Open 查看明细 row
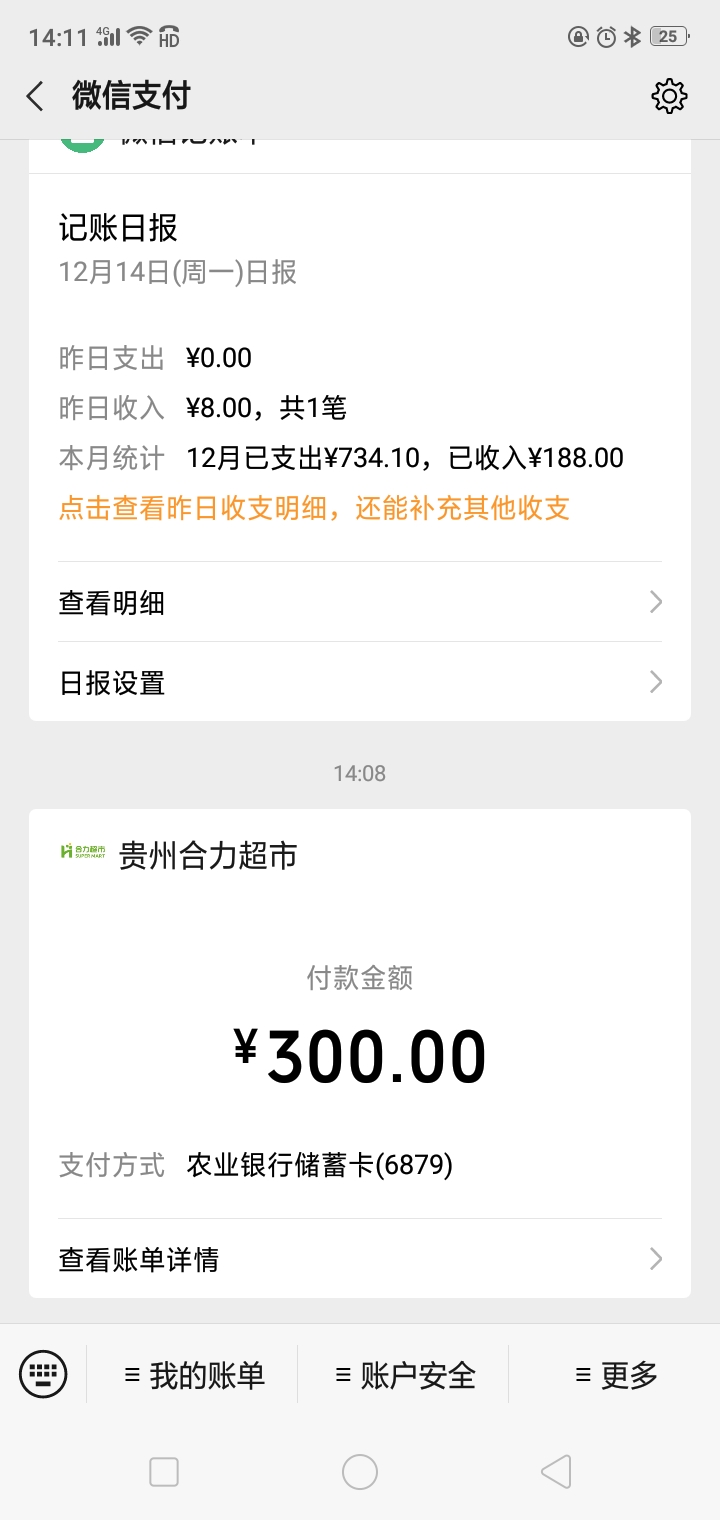 360,603
